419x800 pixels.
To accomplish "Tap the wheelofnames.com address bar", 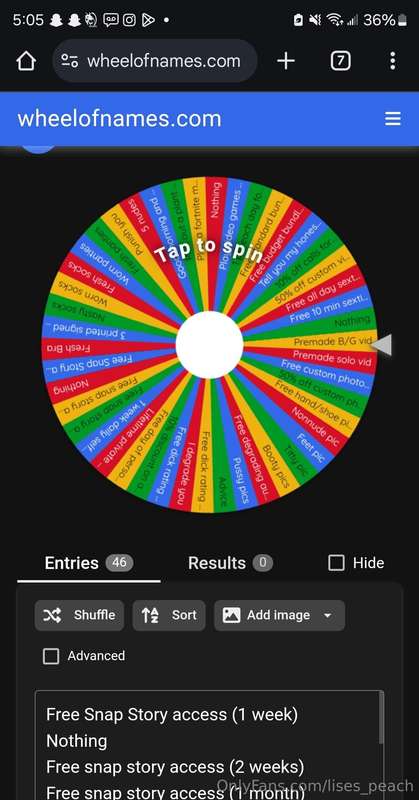I will click(x=155, y=61).
